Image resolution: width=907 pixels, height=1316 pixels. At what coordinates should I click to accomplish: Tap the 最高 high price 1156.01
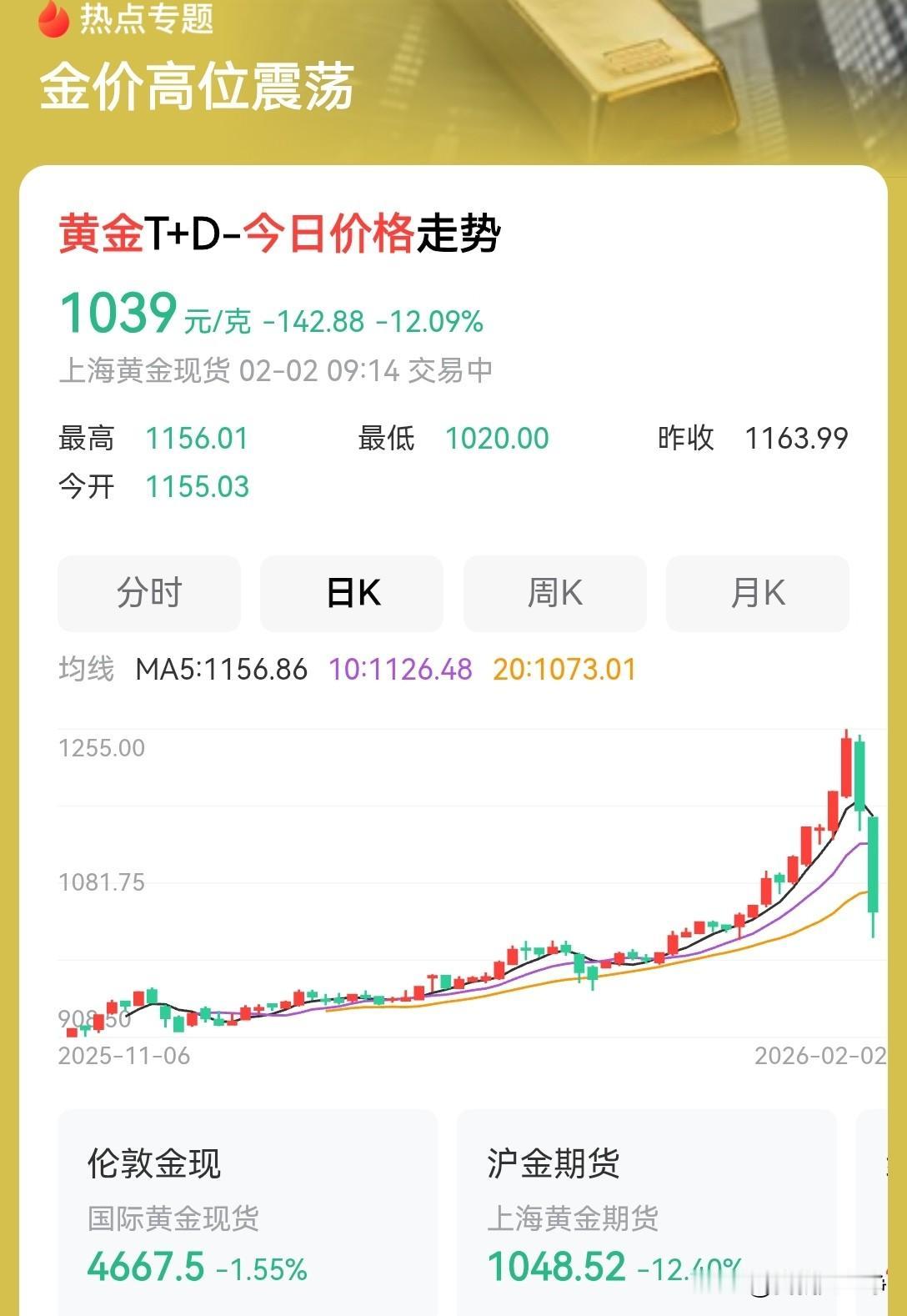coord(196,437)
